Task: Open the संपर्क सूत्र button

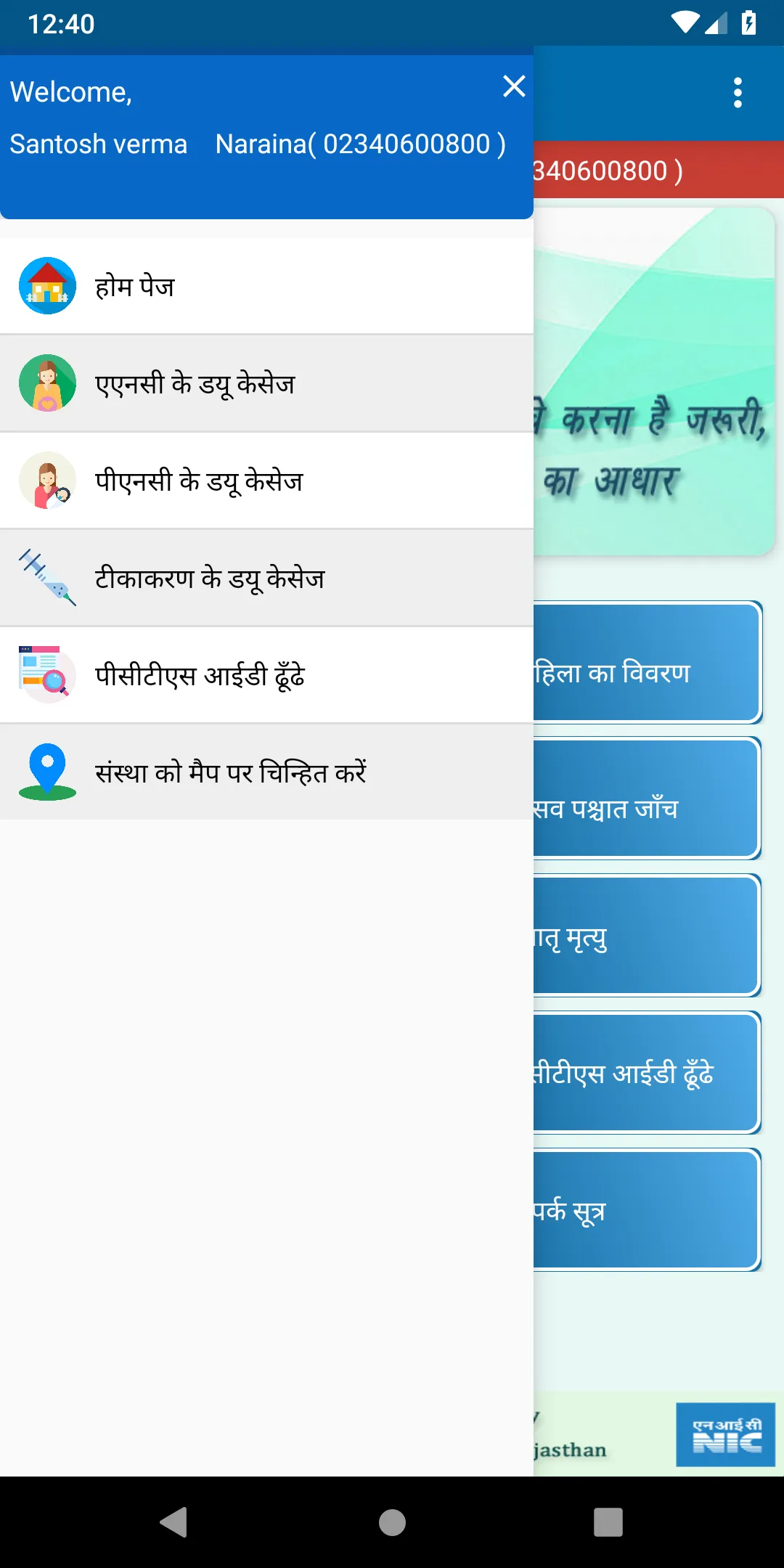Action: (646, 1210)
